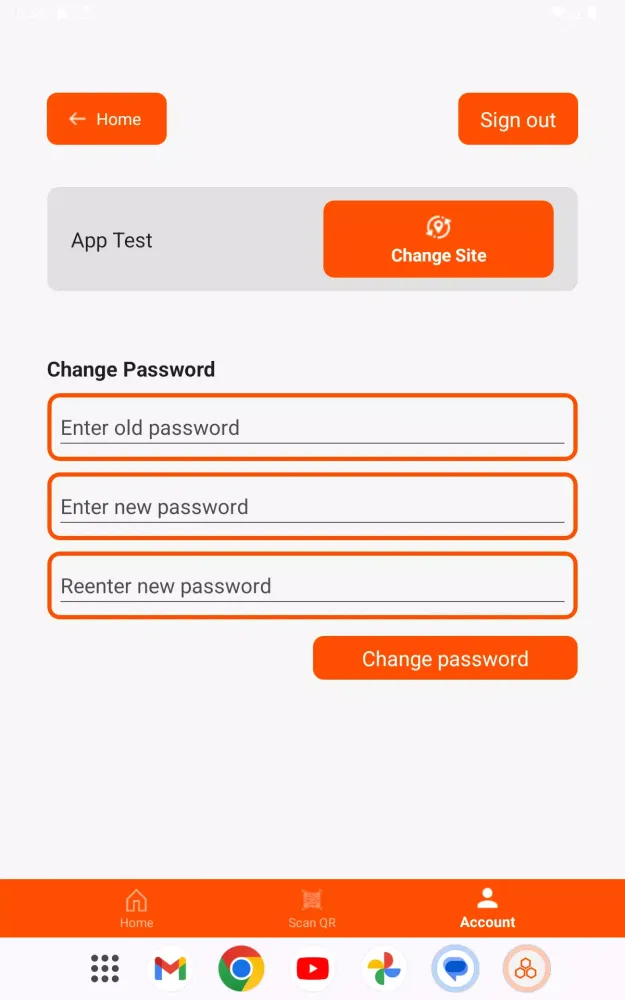Open the orange hexagon app in the dock
Viewport: 625px width, 1000px height.
pyautogui.click(x=526, y=968)
